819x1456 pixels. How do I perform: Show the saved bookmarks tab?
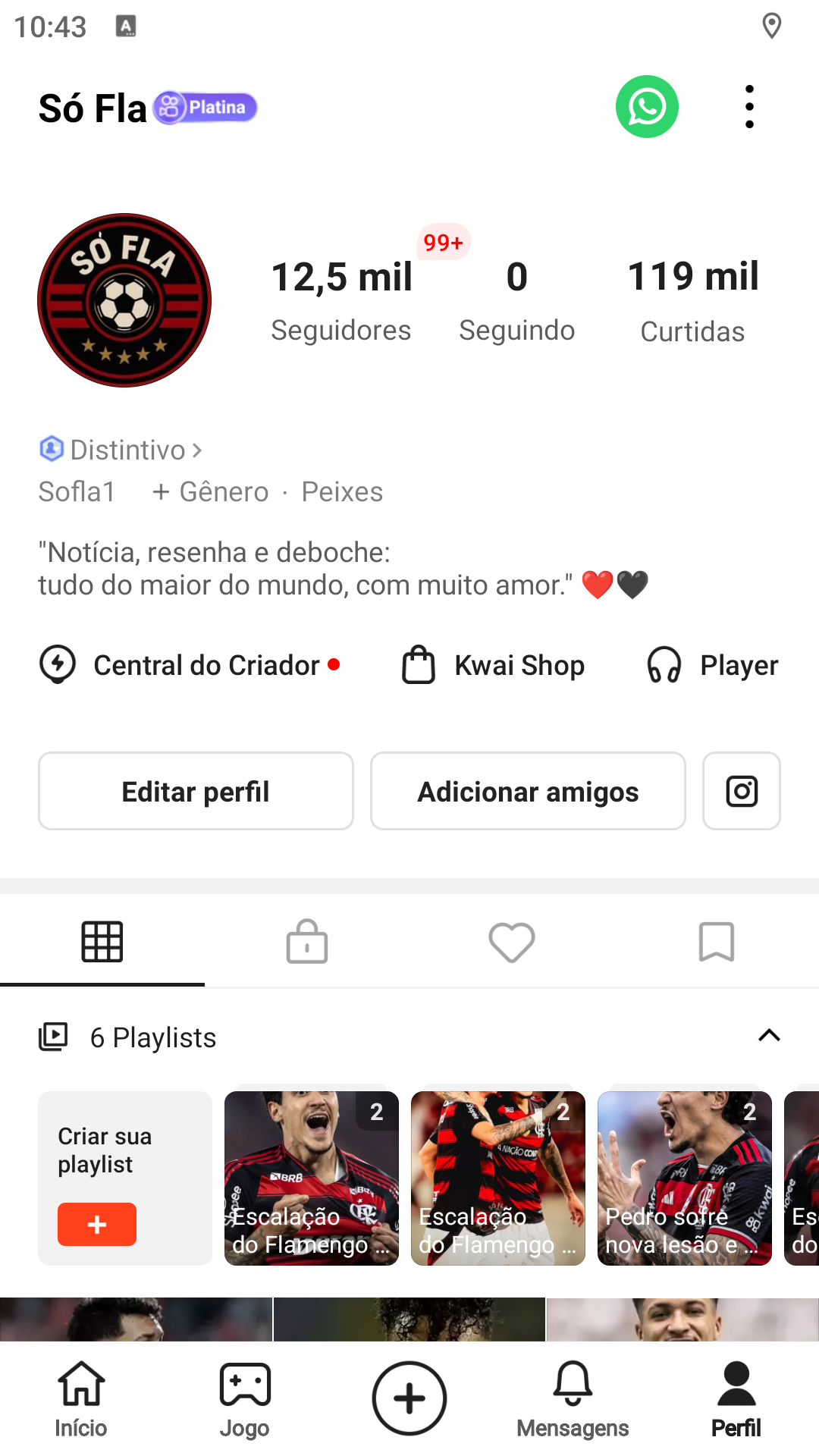(x=716, y=942)
